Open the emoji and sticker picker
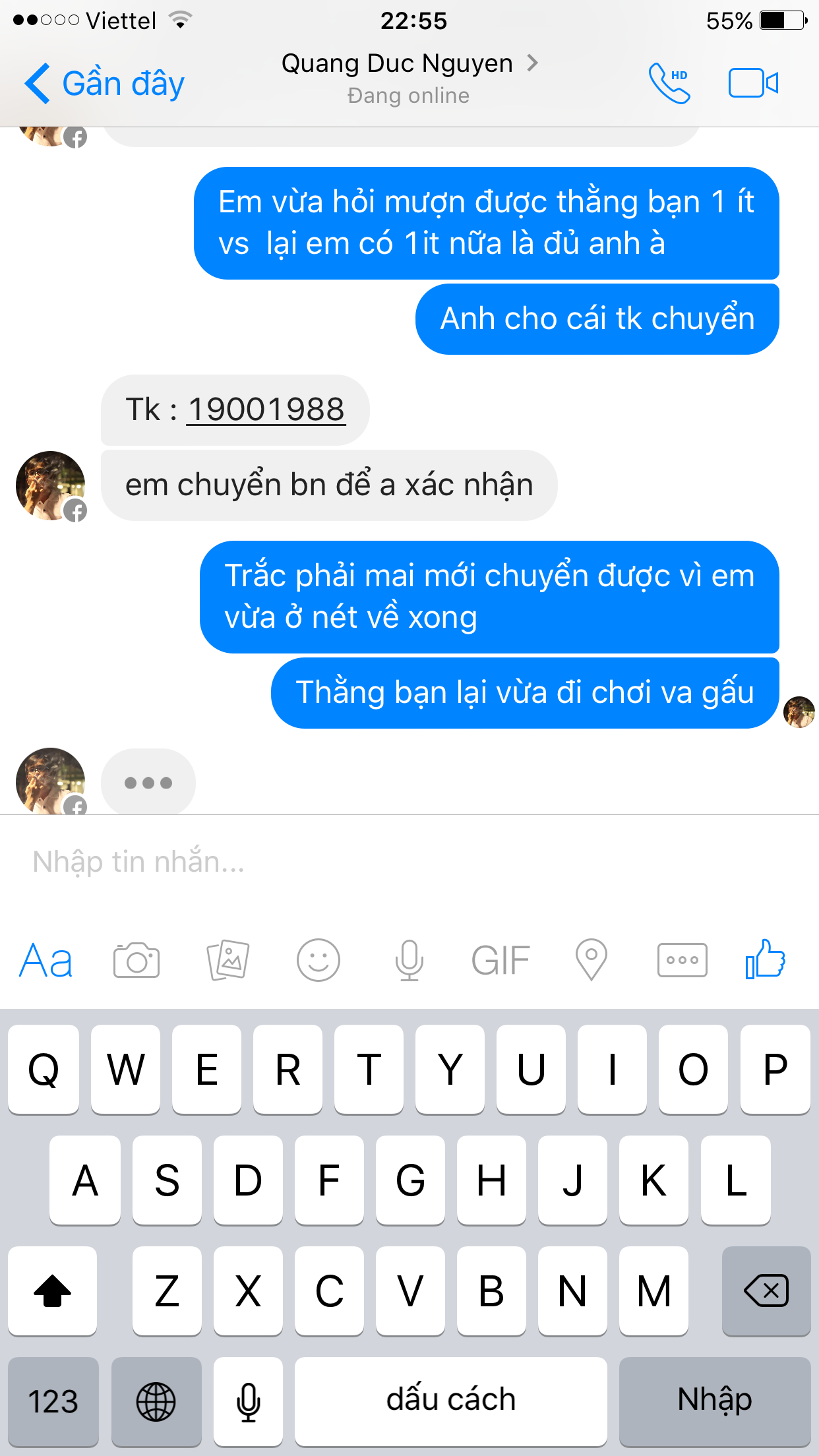This screenshot has height=1456, width=819. [318, 961]
